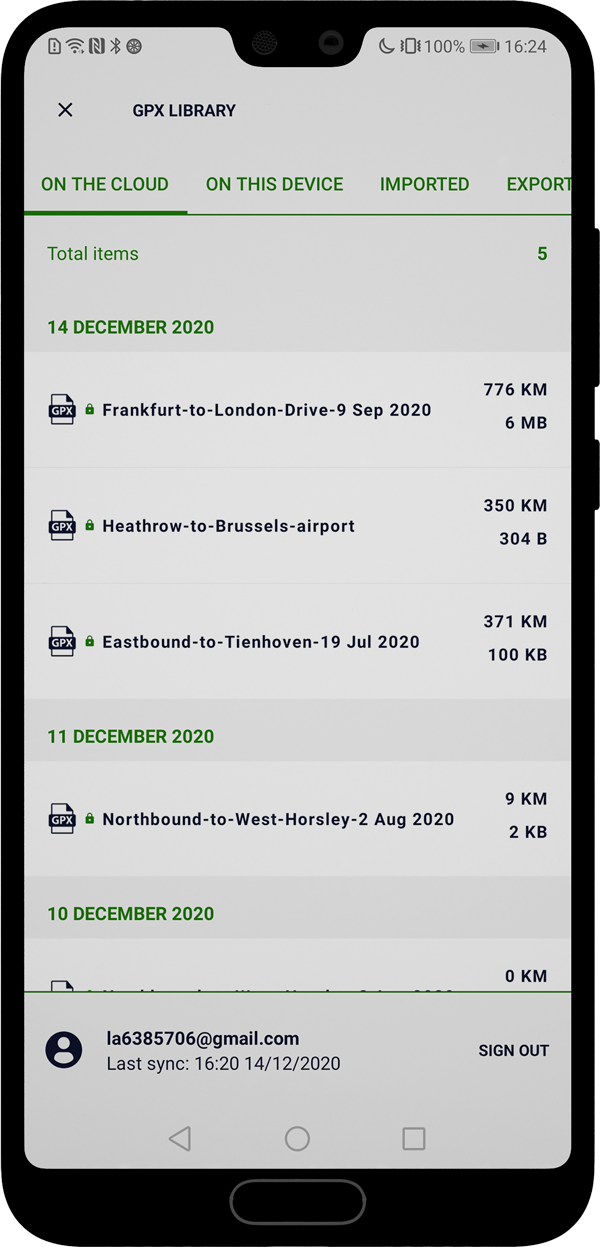Open the Northbound-to-West-Horsley track
600x1247 pixels.
[x=298, y=819]
